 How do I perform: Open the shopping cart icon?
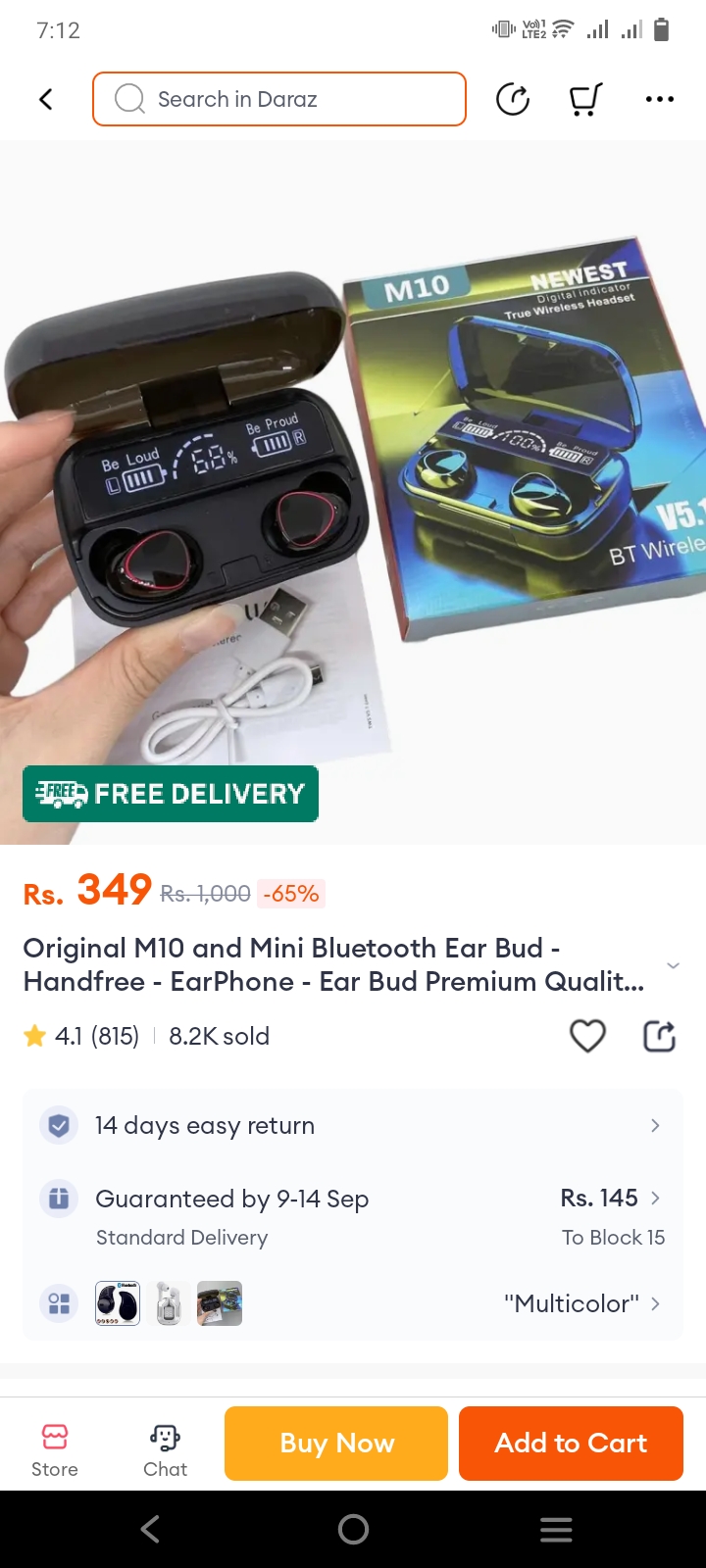click(x=585, y=99)
